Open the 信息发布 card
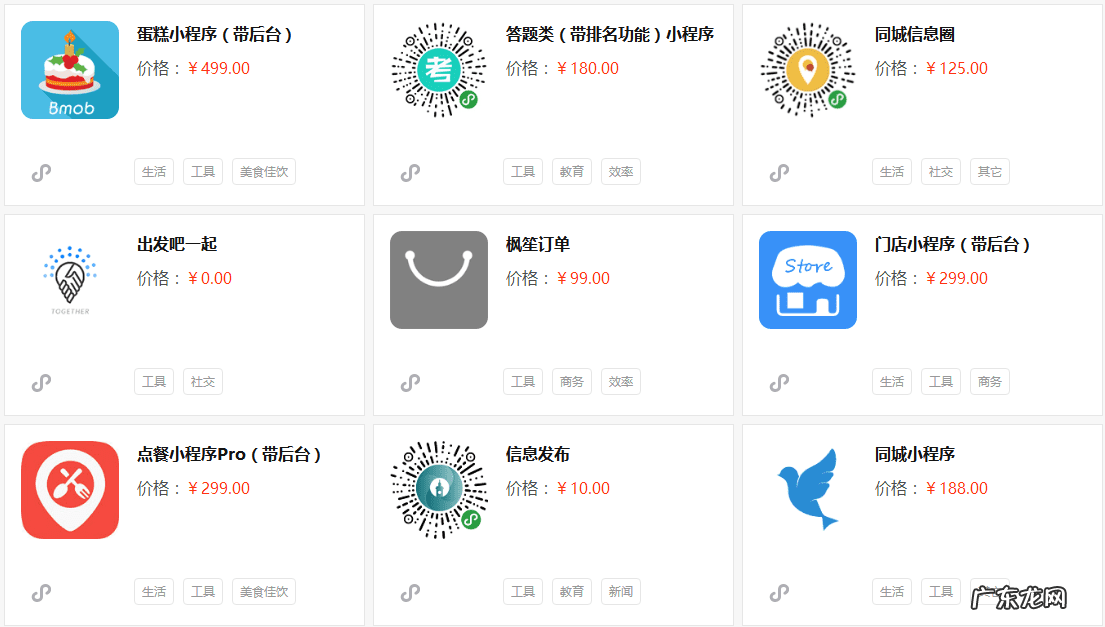Screen dimensions: 1105x627 coord(537,455)
